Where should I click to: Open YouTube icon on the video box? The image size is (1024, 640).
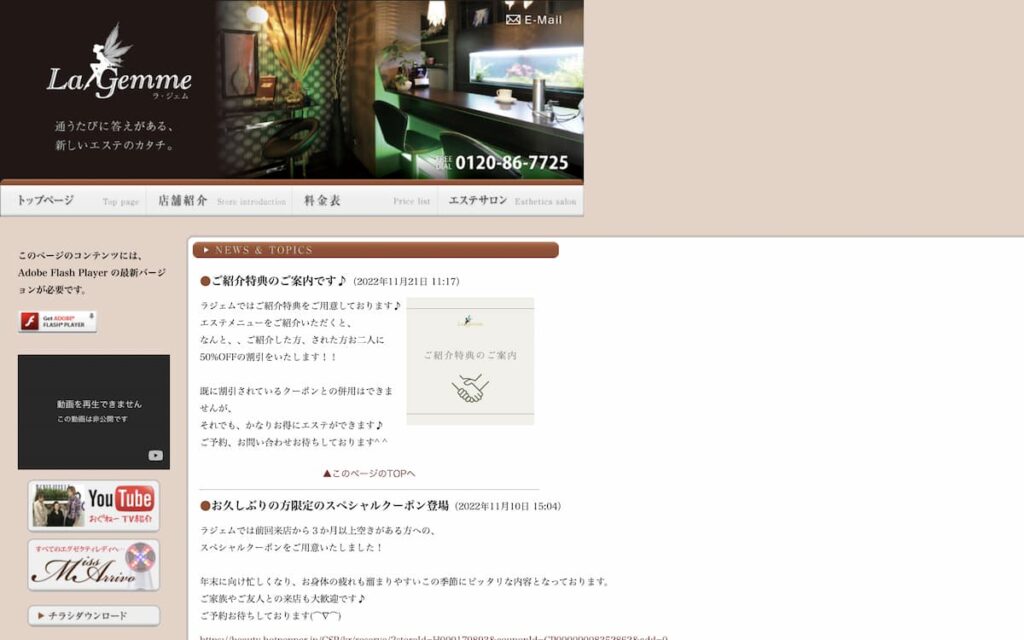[x=155, y=455]
